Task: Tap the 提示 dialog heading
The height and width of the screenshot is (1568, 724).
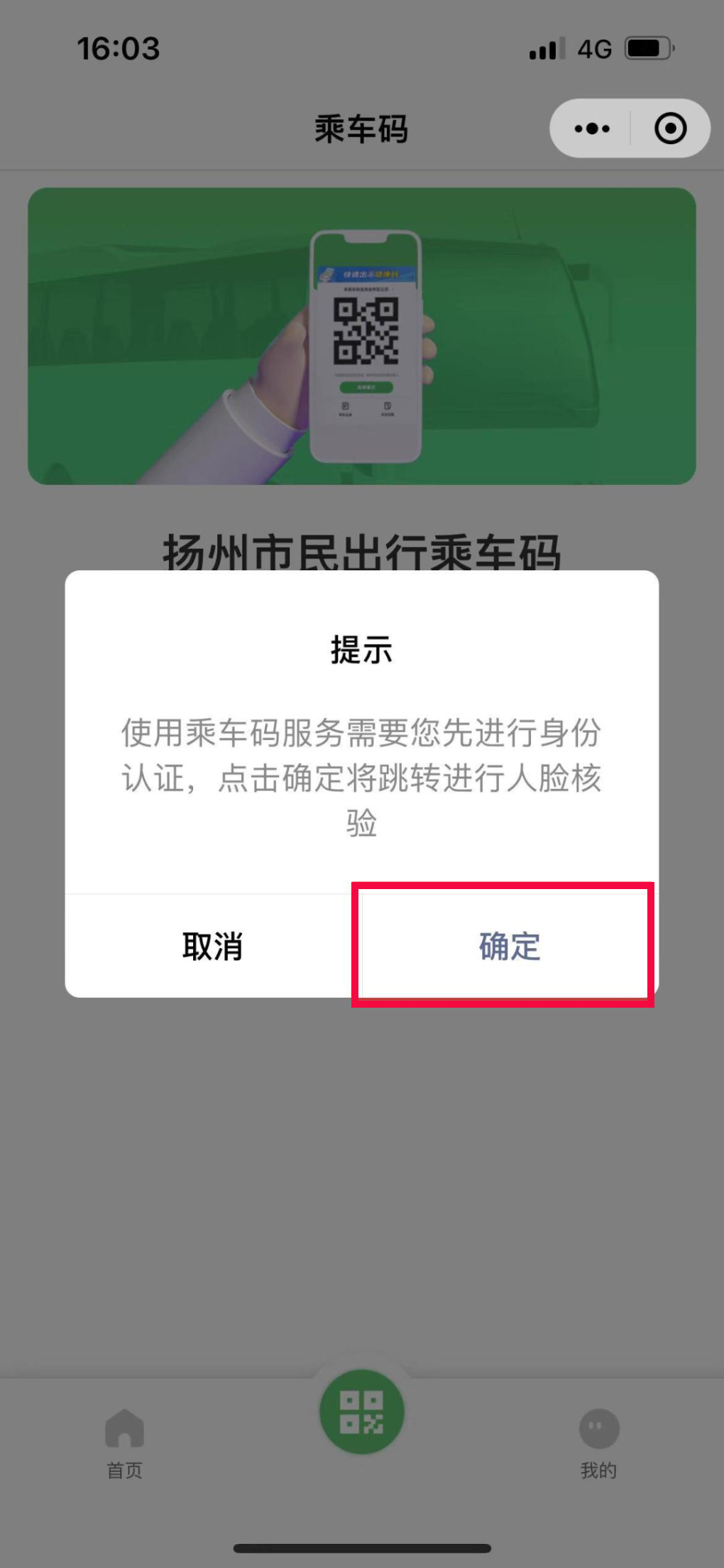Action: pos(361,650)
